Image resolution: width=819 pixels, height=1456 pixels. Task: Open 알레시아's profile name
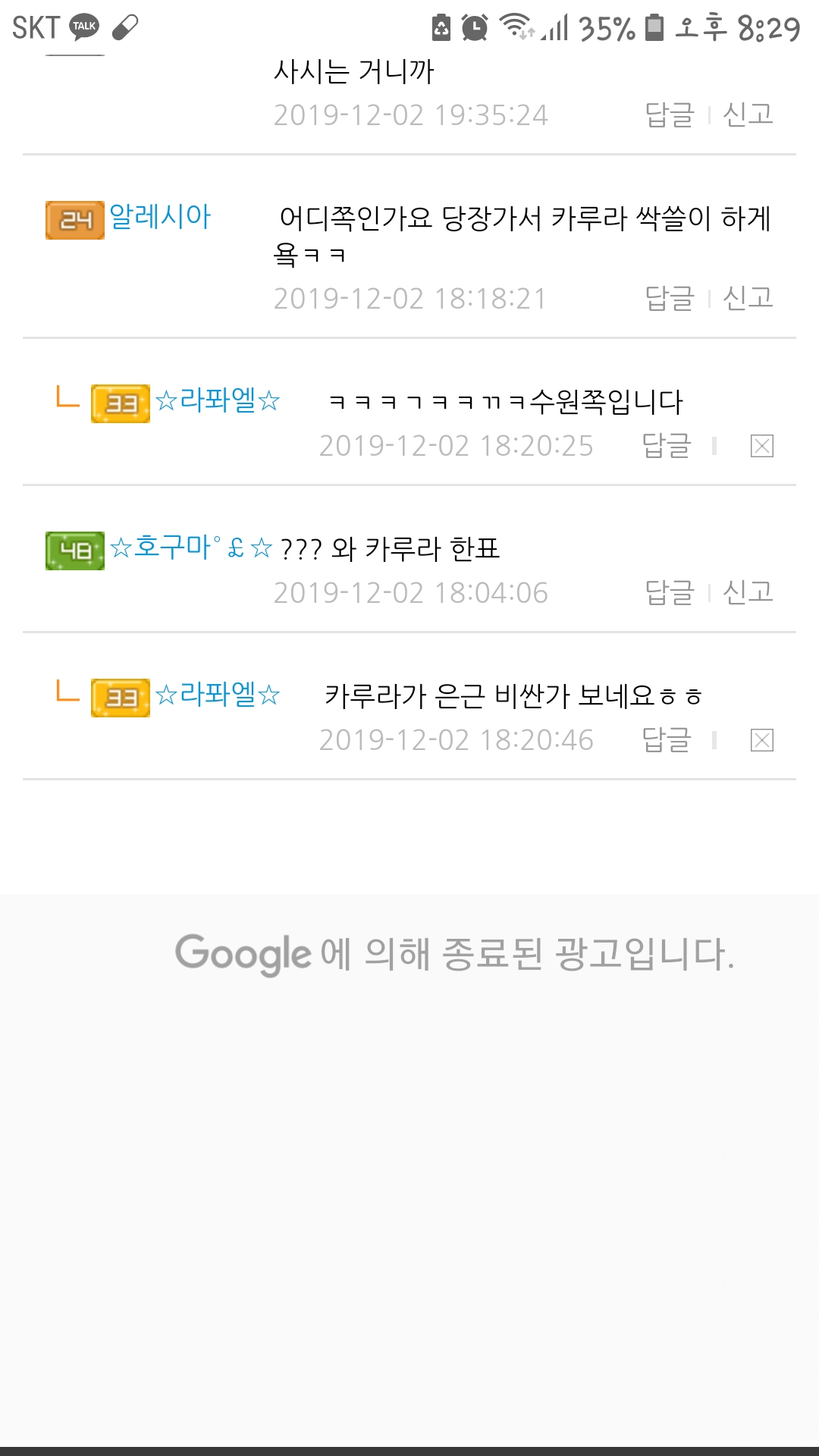point(160,218)
